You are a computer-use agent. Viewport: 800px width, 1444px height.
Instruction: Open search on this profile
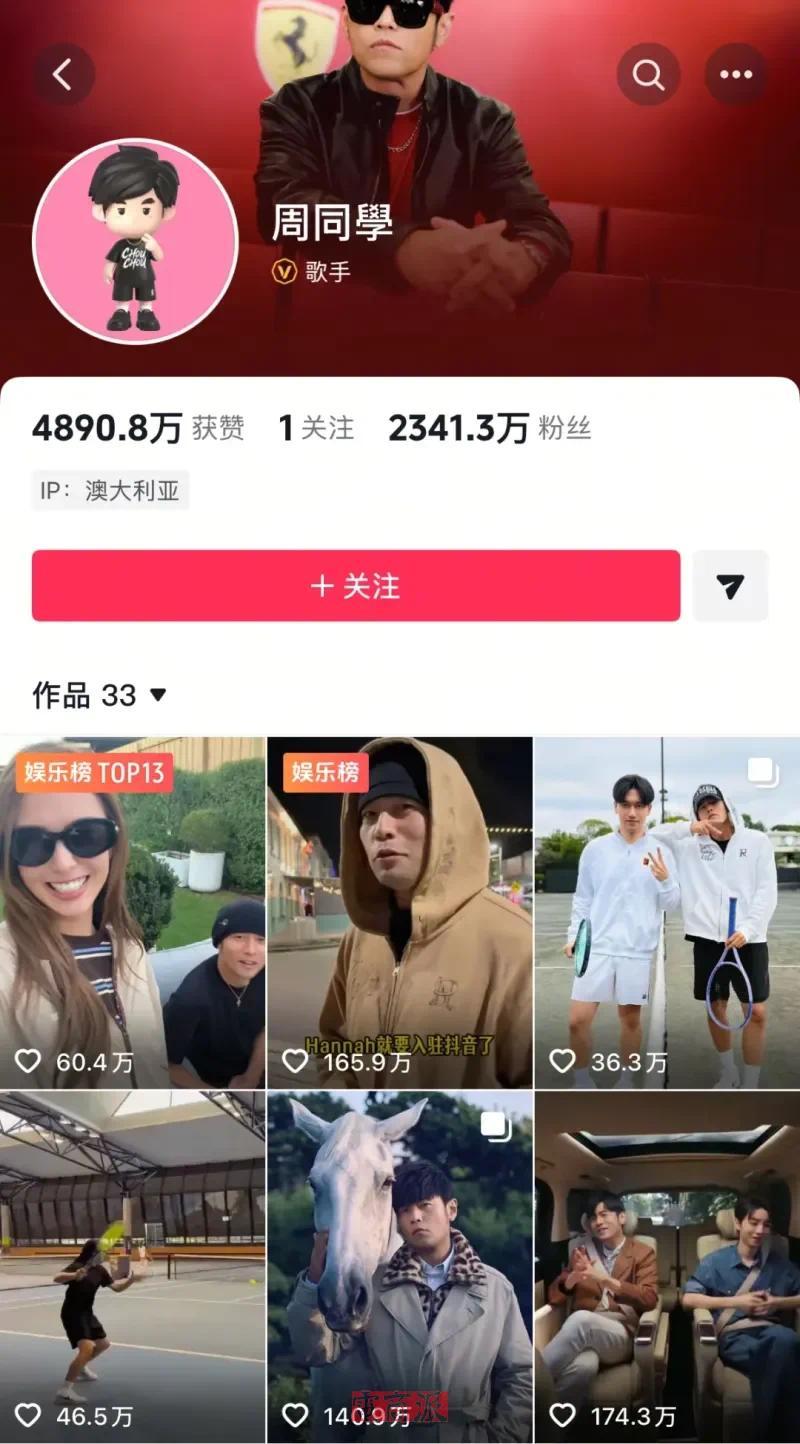tap(648, 74)
